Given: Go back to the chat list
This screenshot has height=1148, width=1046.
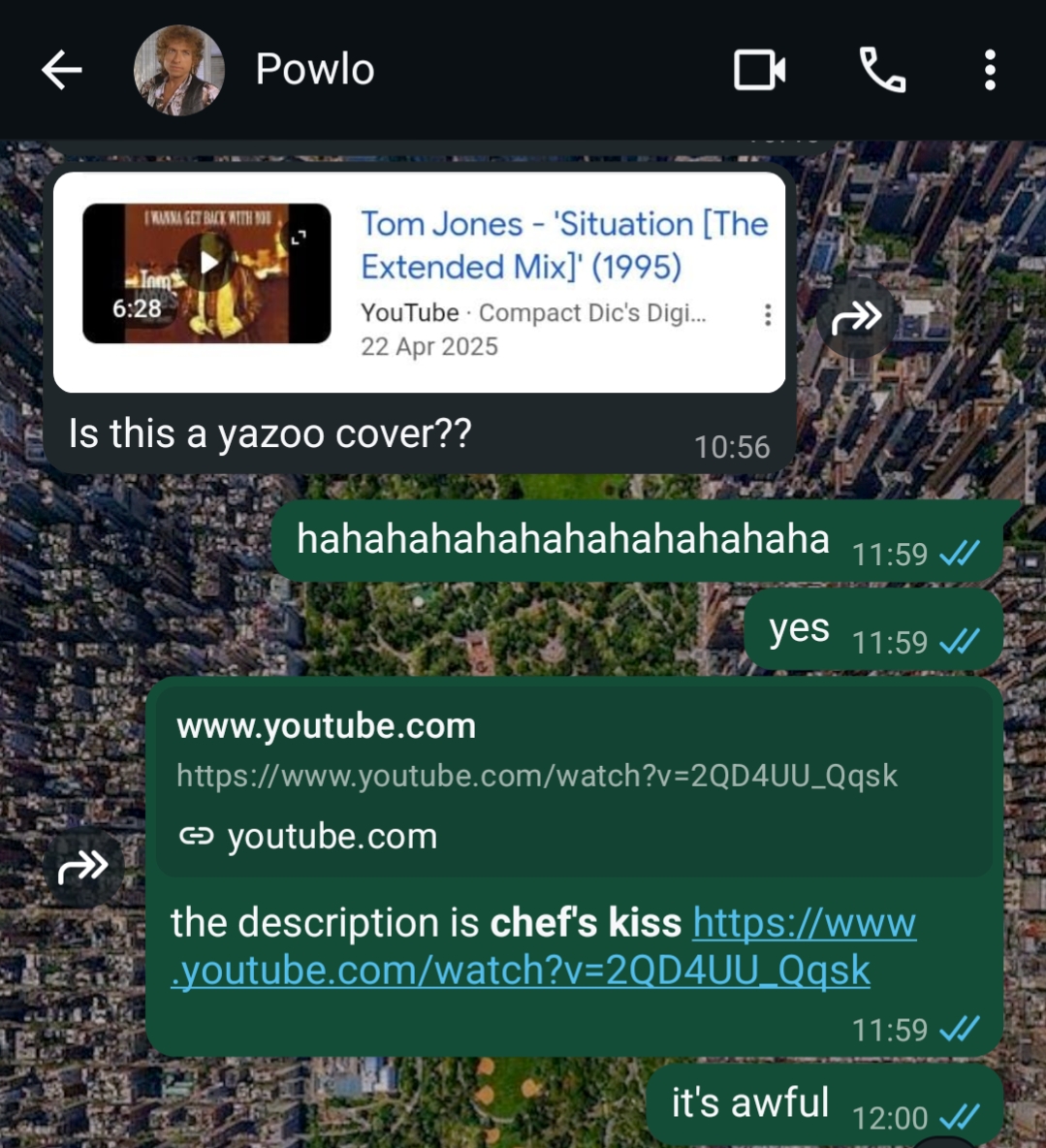Looking at the screenshot, I should [62, 70].
